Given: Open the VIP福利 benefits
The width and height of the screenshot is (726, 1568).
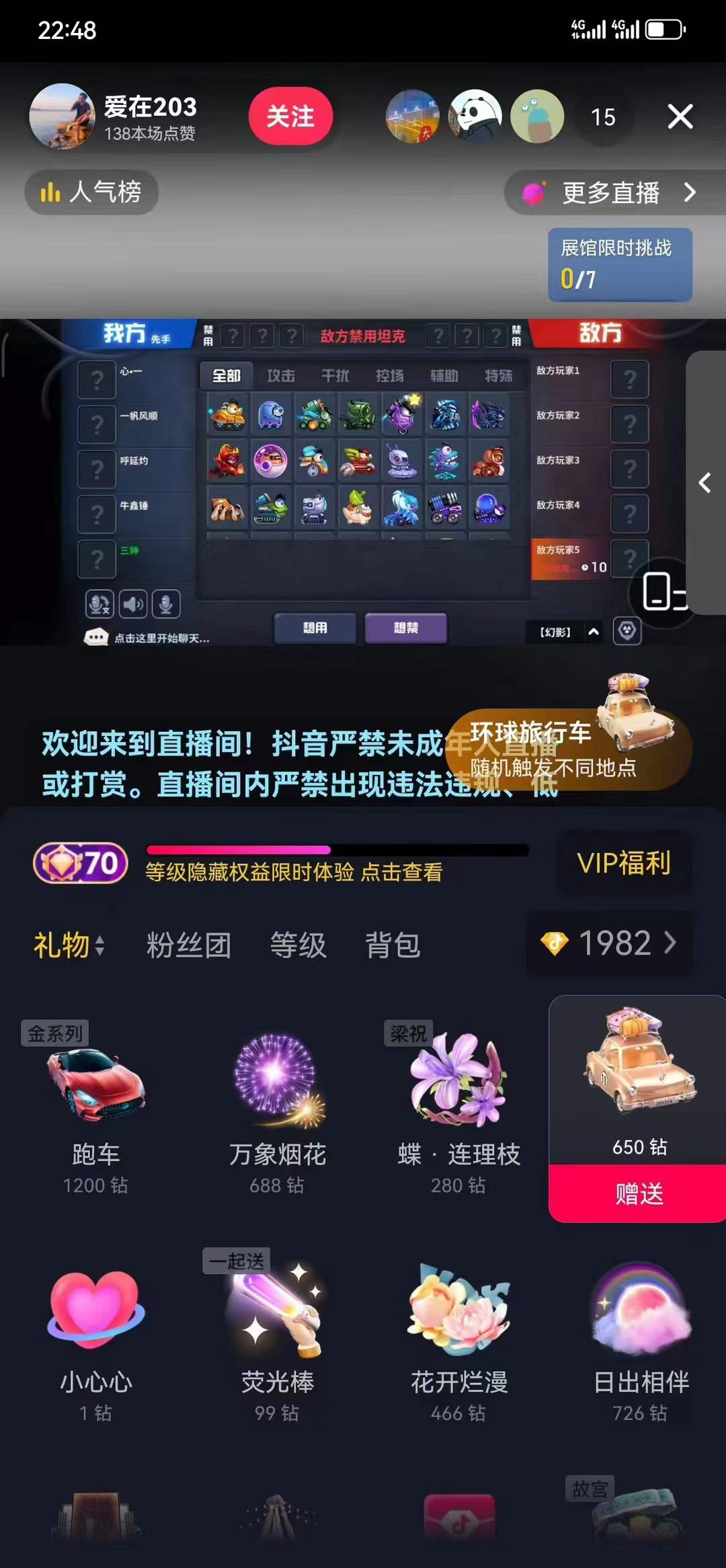Looking at the screenshot, I should (x=624, y=863).
